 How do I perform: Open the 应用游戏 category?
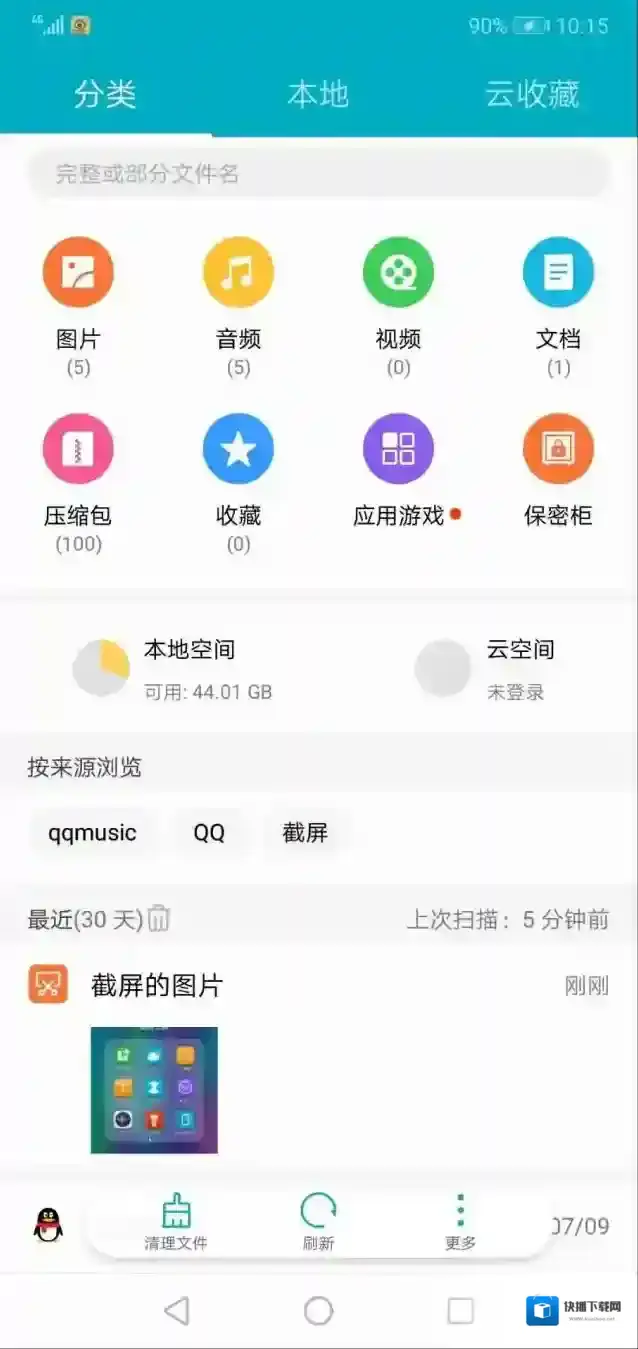pyautogui.click(x=398, y=450)
